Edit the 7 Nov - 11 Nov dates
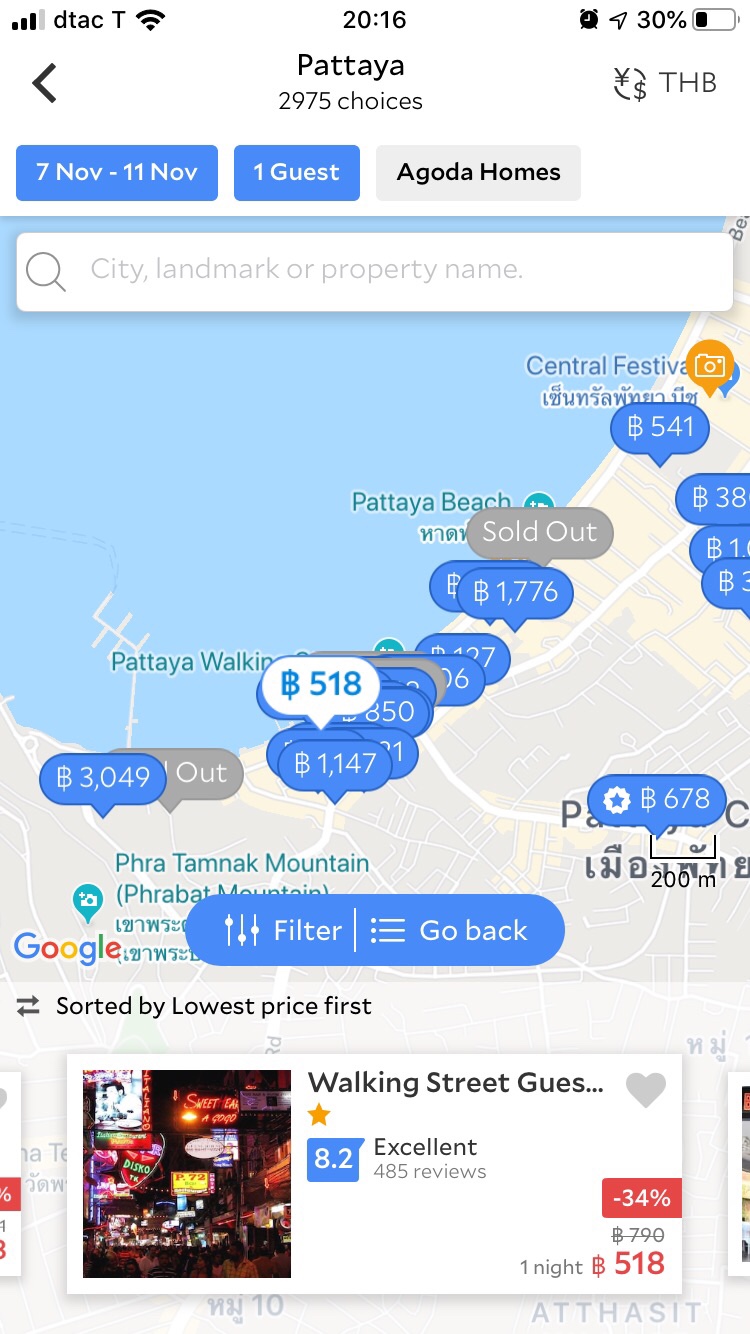 117,172
